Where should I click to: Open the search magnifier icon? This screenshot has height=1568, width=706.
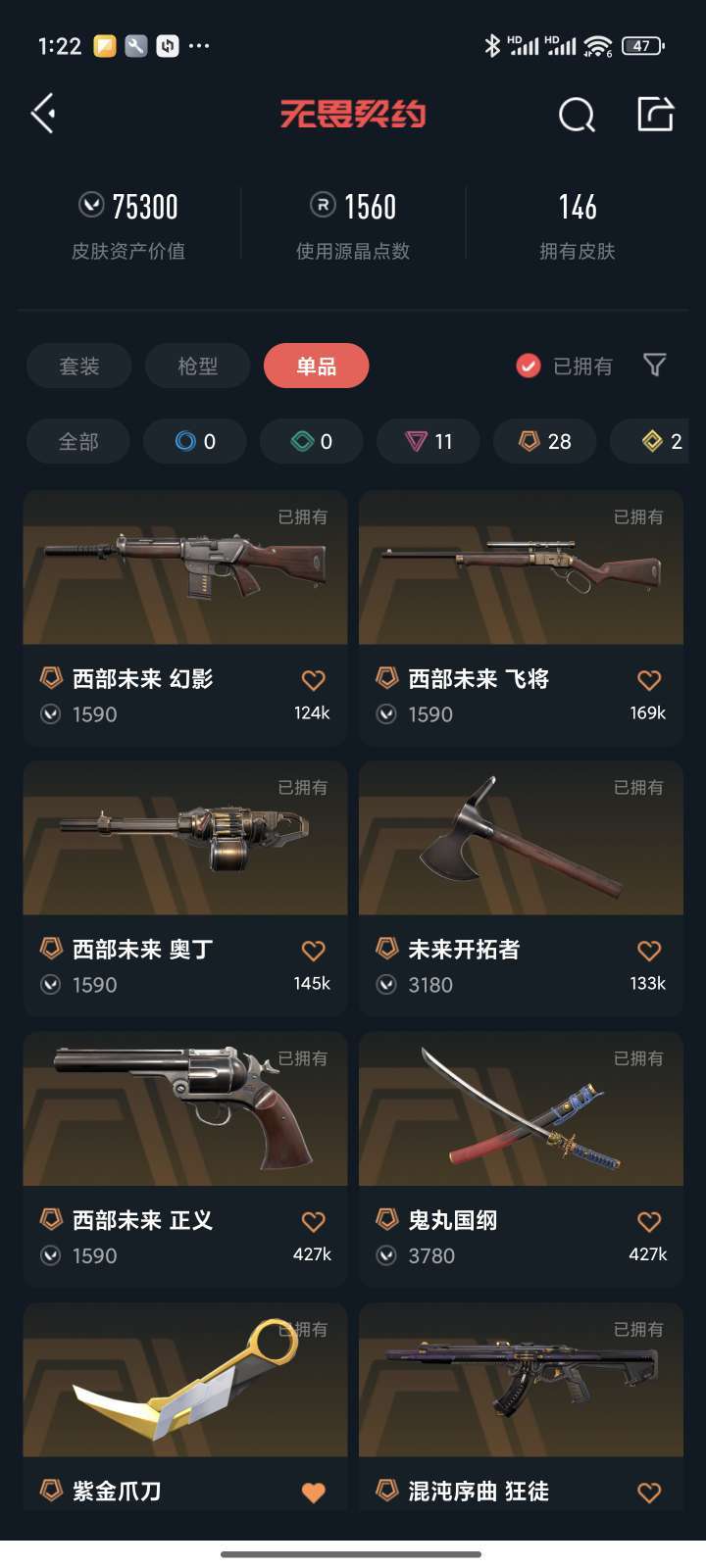577,115
